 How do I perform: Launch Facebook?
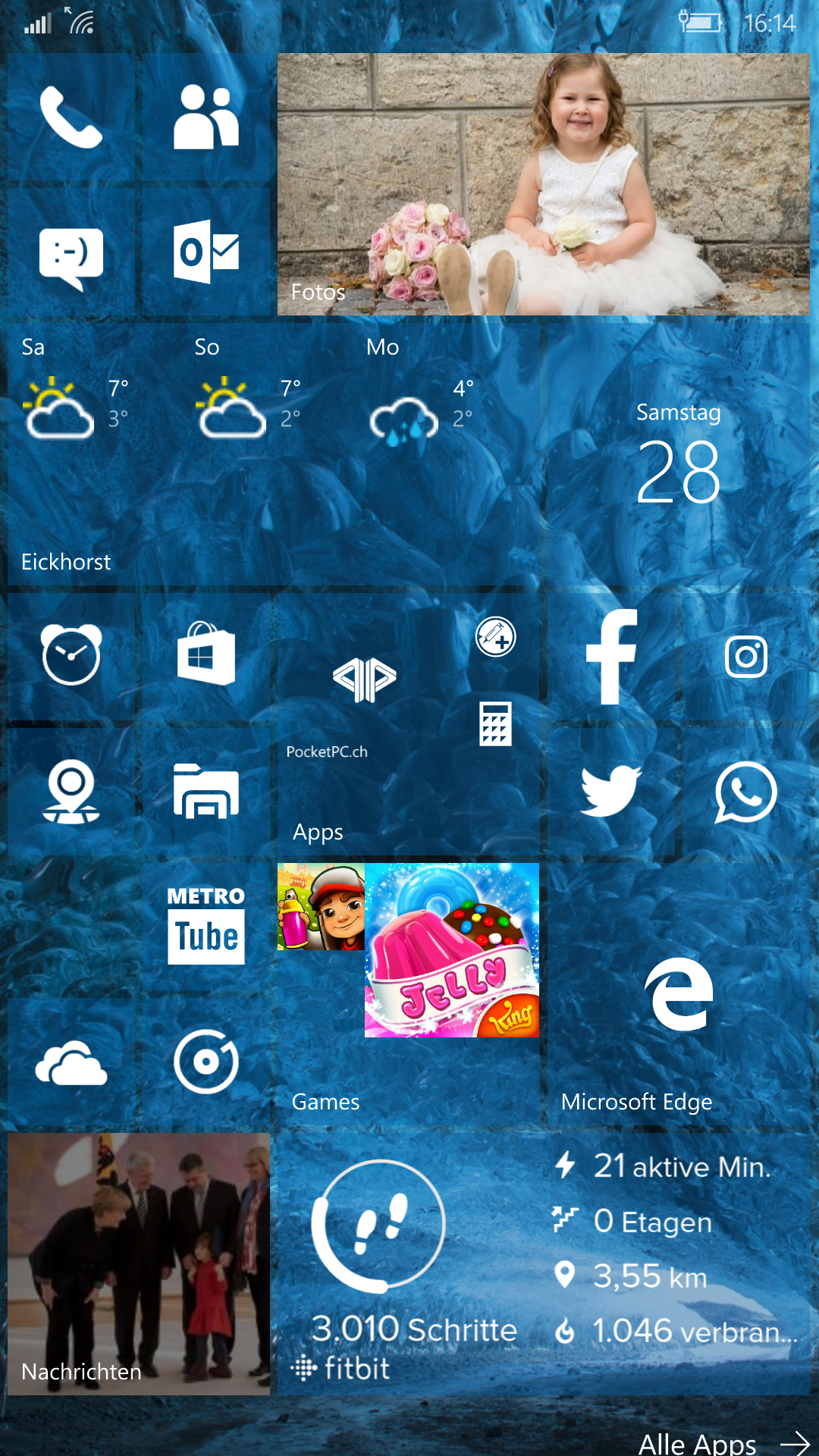click(611, 657)
